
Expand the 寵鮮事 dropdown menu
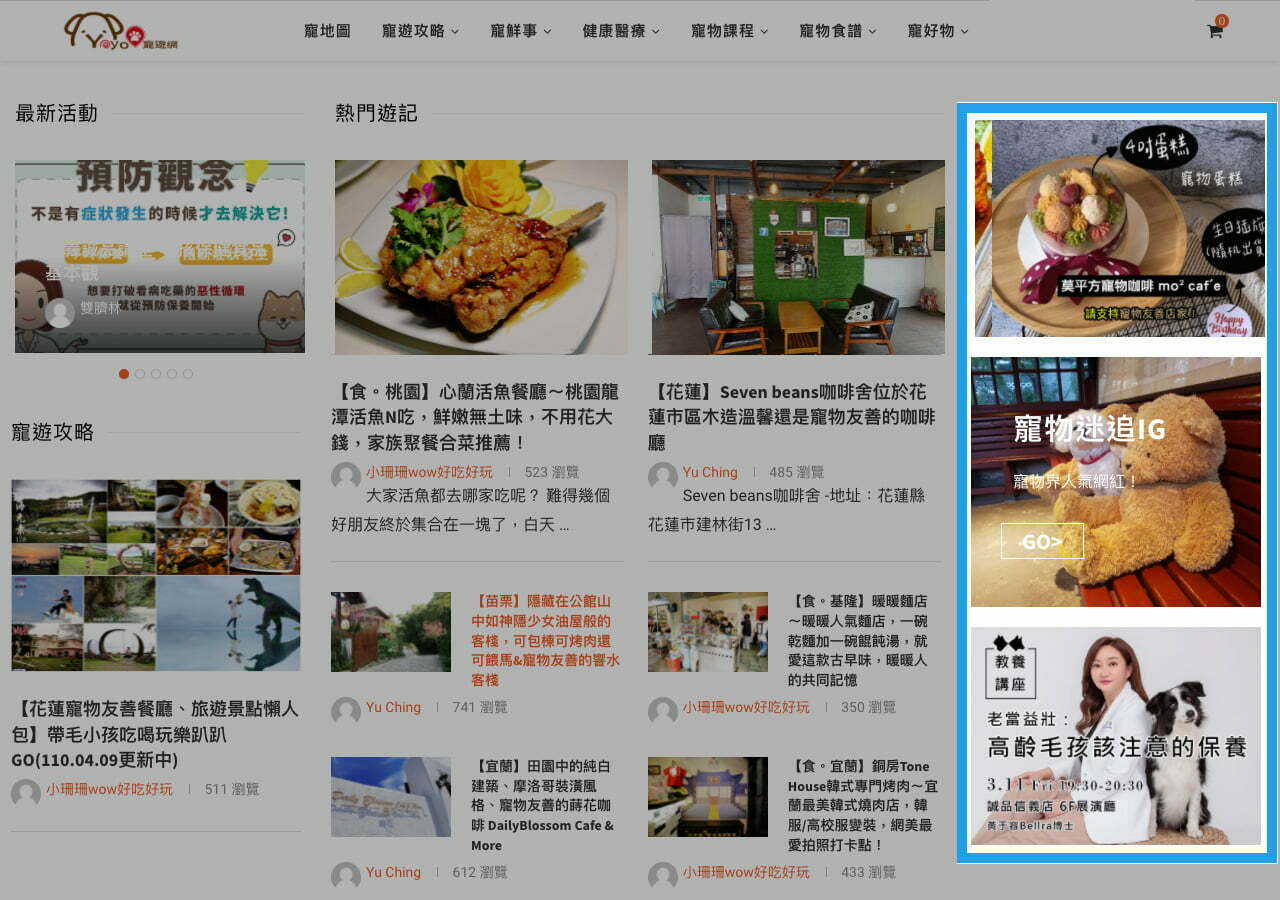tap(520, 31)
